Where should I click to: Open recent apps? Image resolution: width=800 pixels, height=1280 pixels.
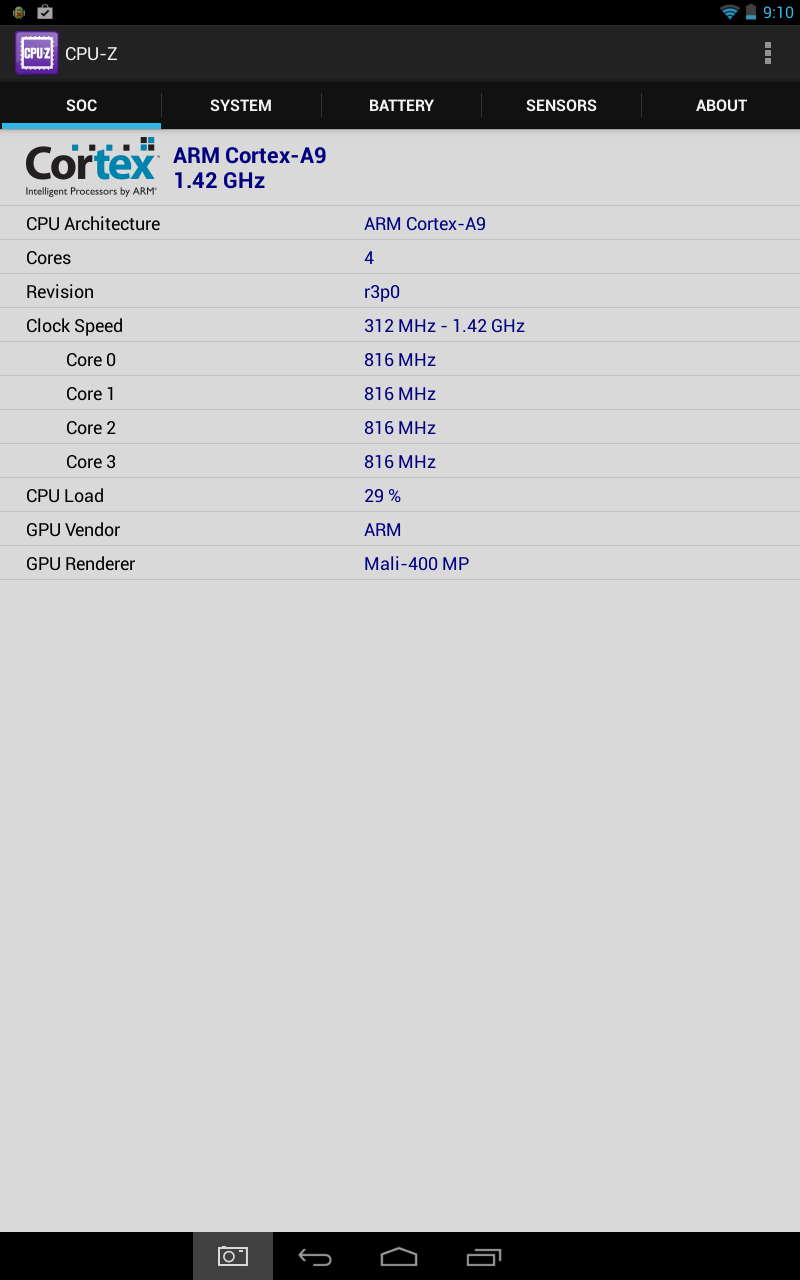(484, 1257)
